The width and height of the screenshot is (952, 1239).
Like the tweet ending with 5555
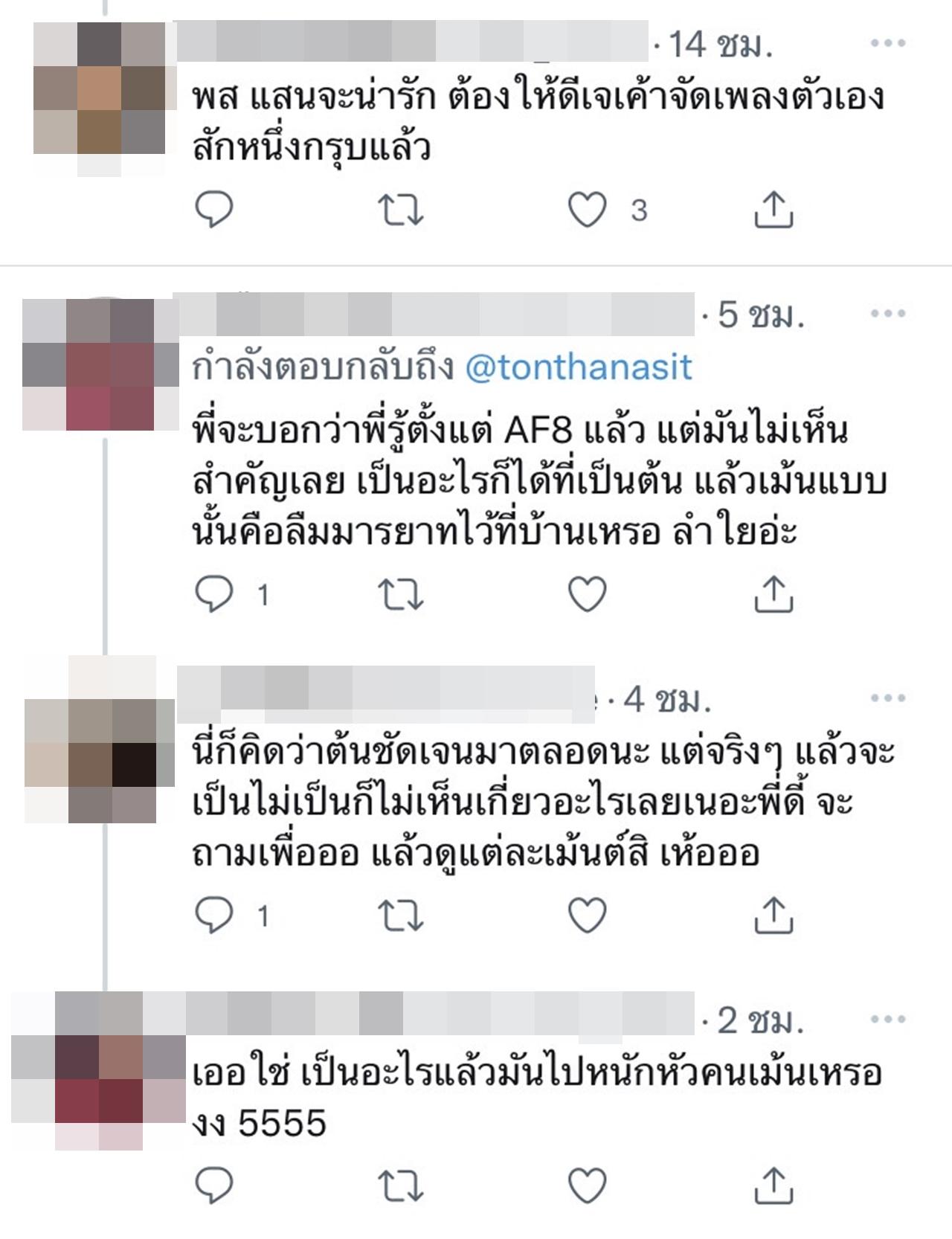pos(588,1185)
